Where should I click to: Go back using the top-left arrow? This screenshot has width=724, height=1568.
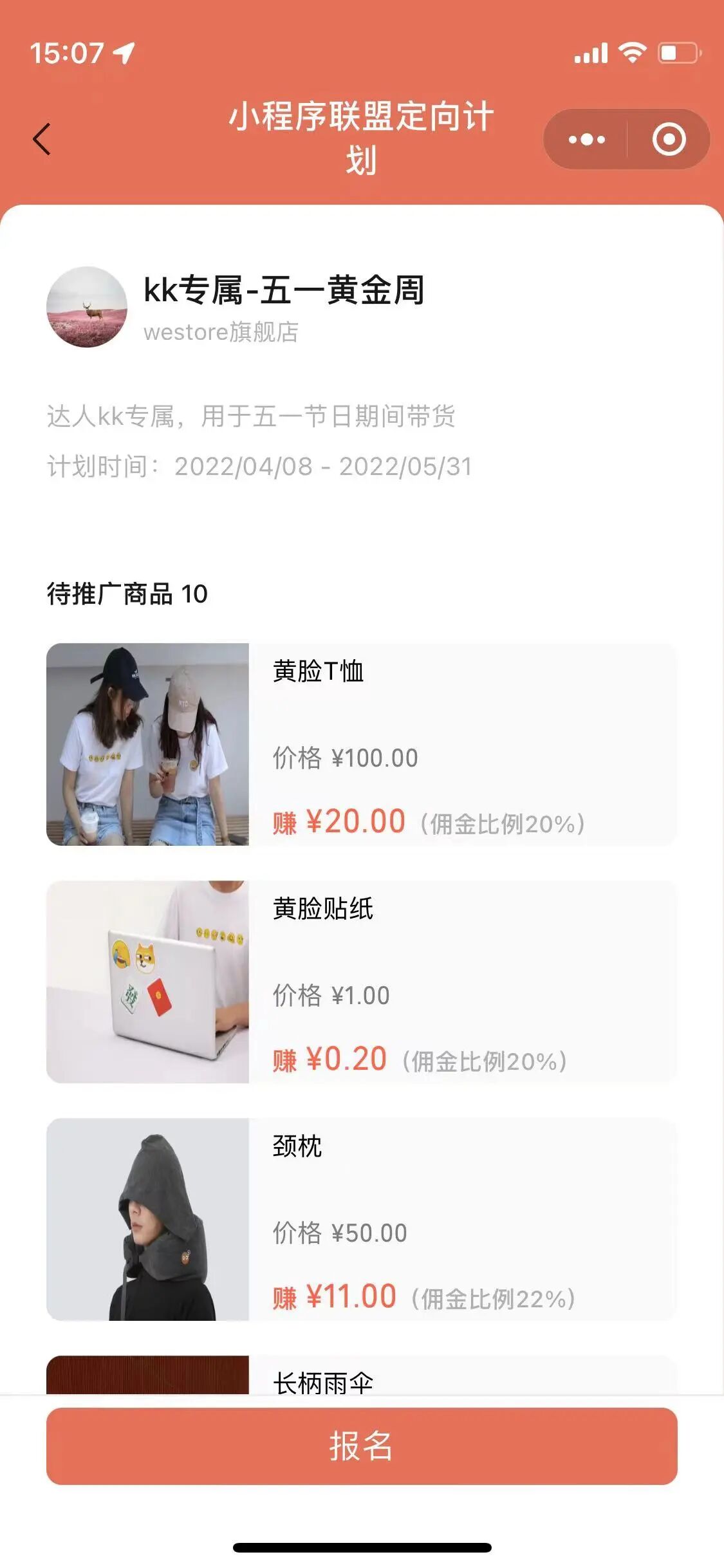(42, 139)
